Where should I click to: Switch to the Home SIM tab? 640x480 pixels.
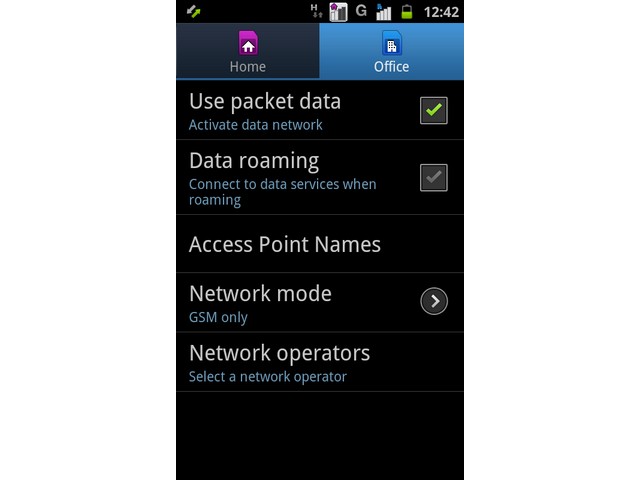point(247,52)
